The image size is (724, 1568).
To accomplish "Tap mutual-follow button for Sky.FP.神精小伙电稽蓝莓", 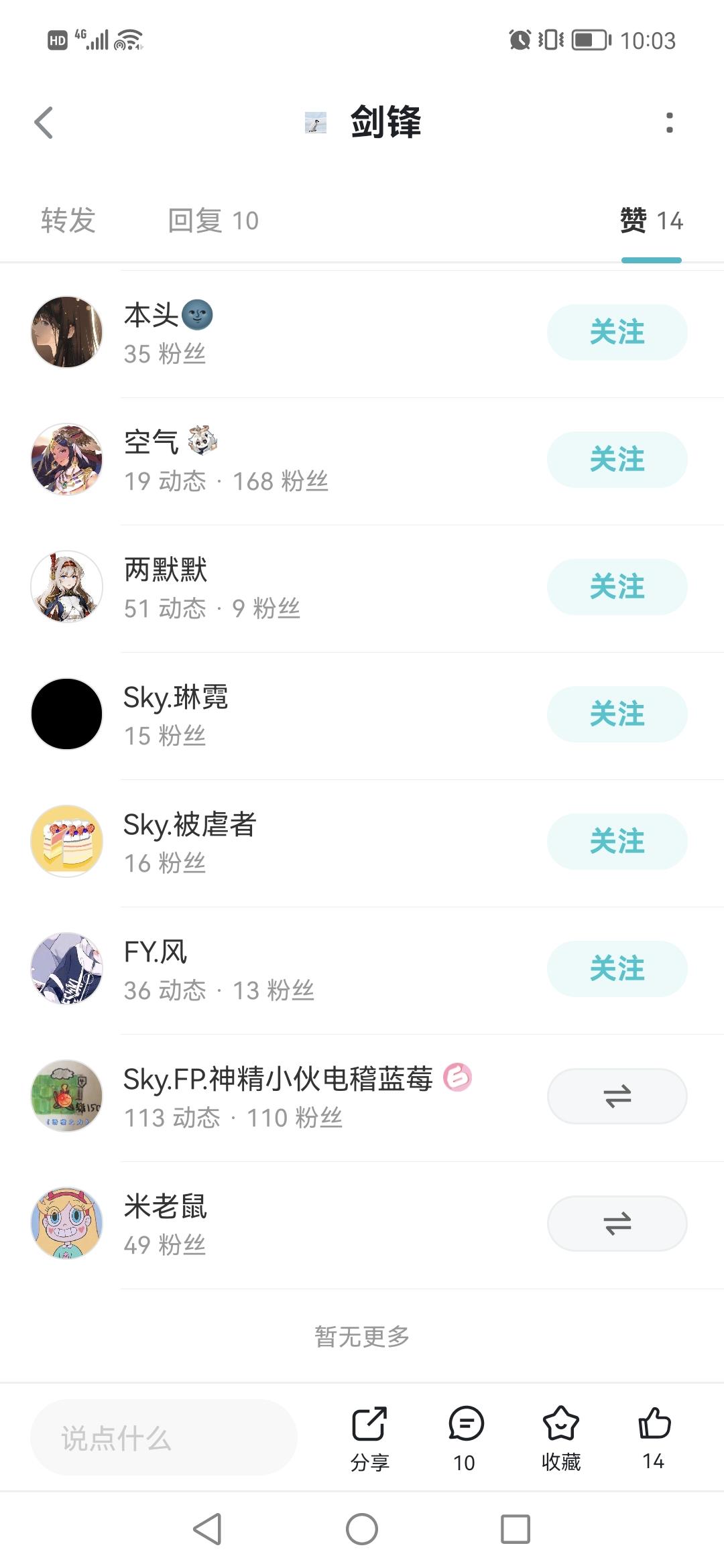I will 617,1096.
